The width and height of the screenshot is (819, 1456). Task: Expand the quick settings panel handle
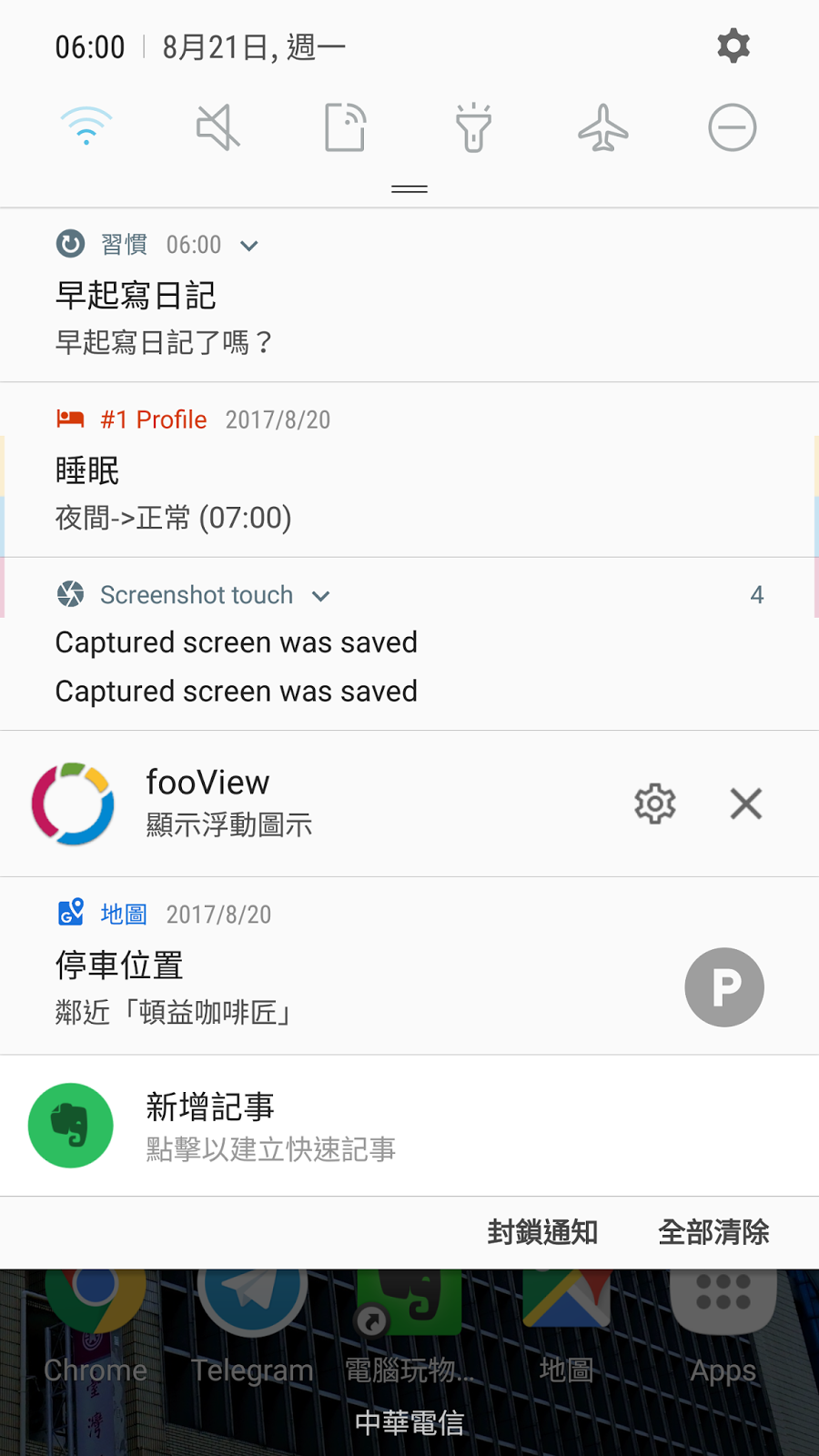(409, 189)
